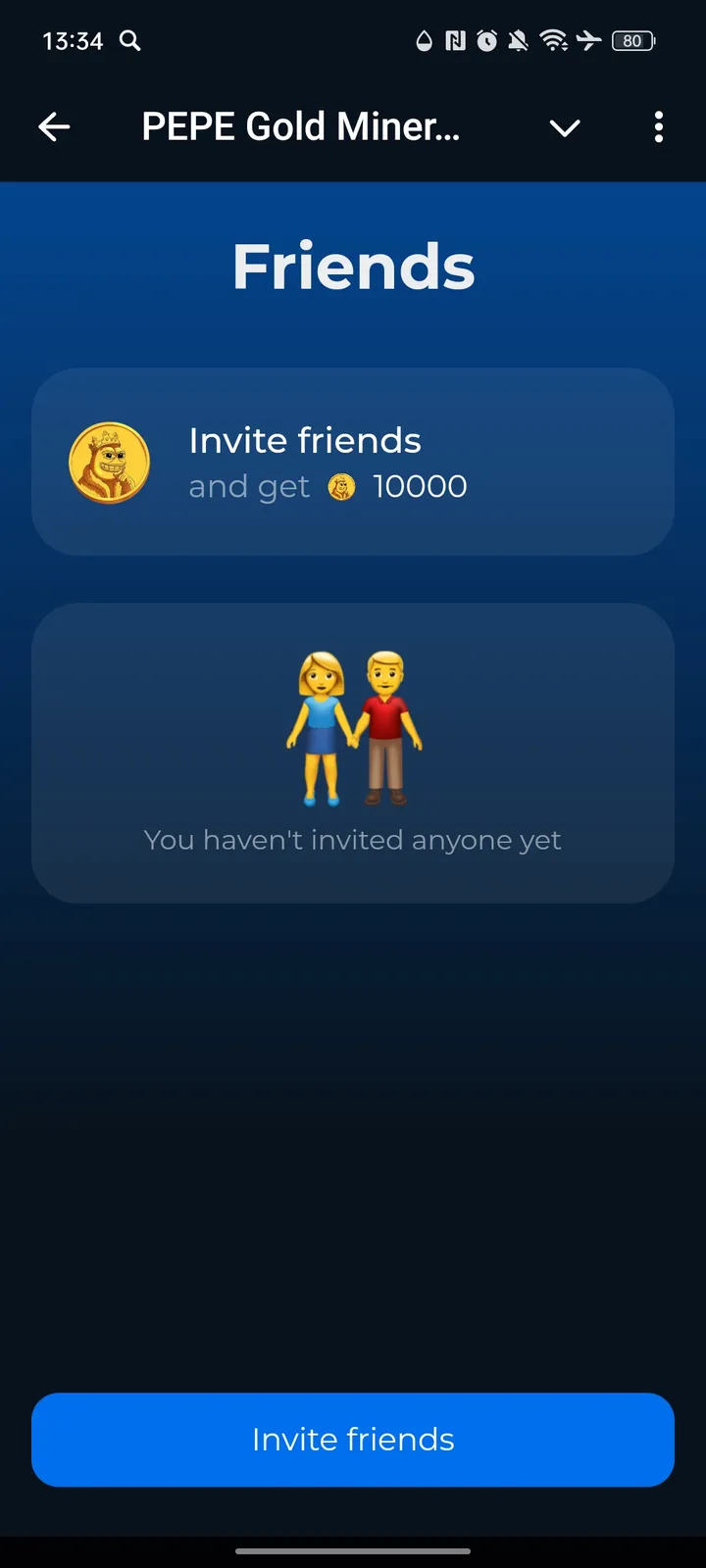Tap the bottom navigation handle bar
Screen dimensions: 706x1568
pos(353,1551)
